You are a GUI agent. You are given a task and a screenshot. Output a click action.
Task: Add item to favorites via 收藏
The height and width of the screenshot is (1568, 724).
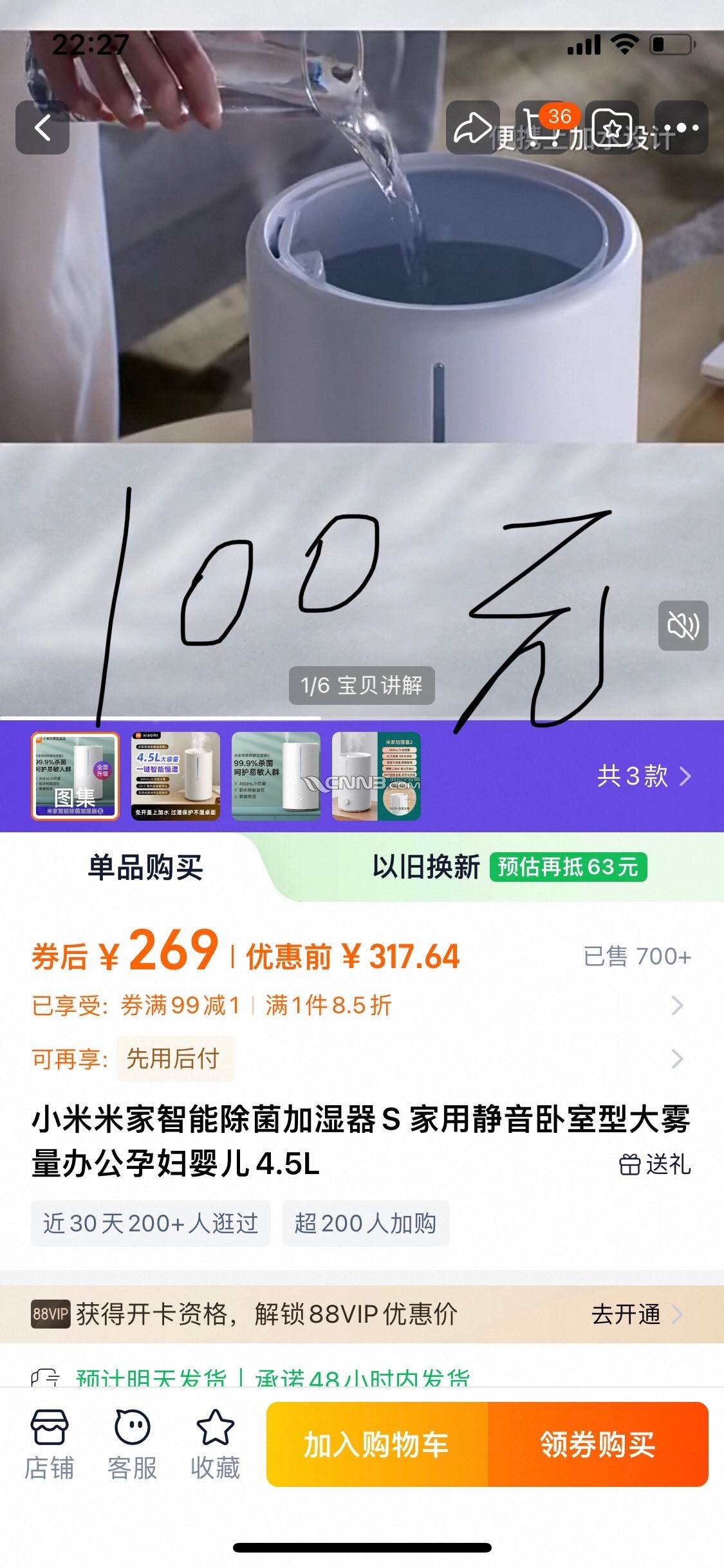(x=215, y=1444)
